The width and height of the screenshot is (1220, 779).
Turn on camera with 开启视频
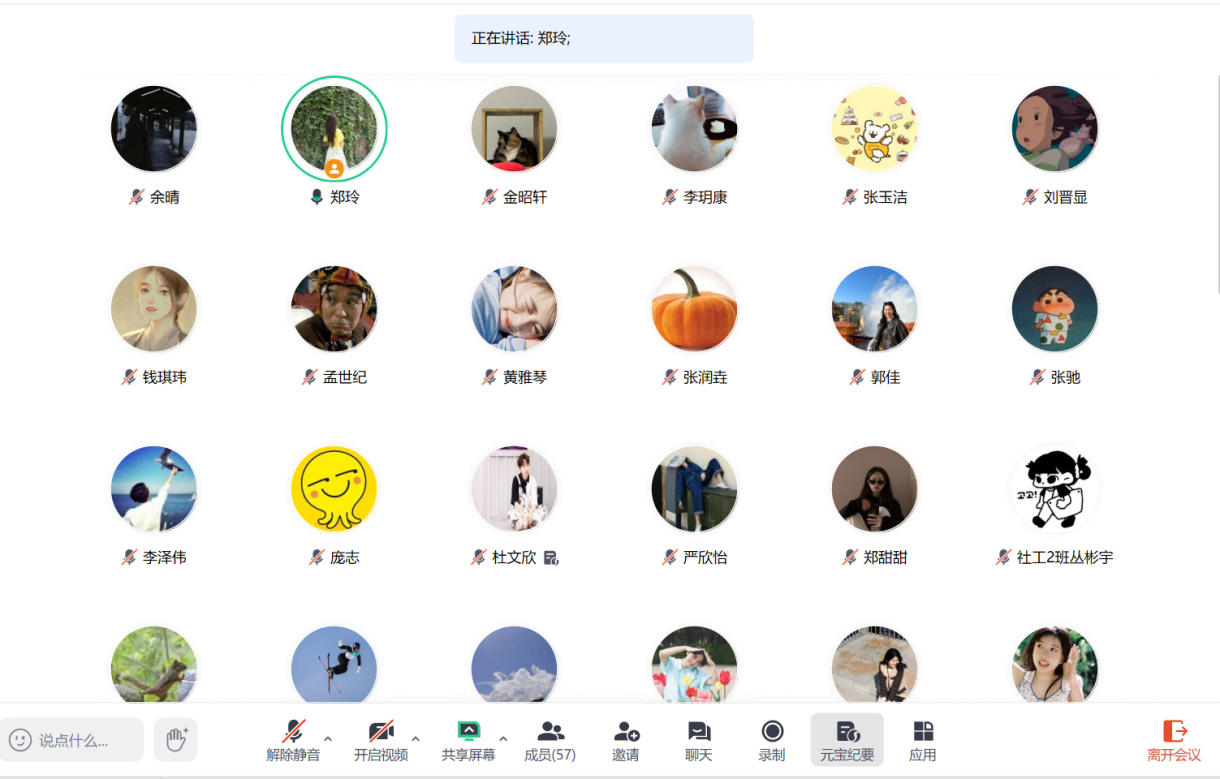point(381,739)
